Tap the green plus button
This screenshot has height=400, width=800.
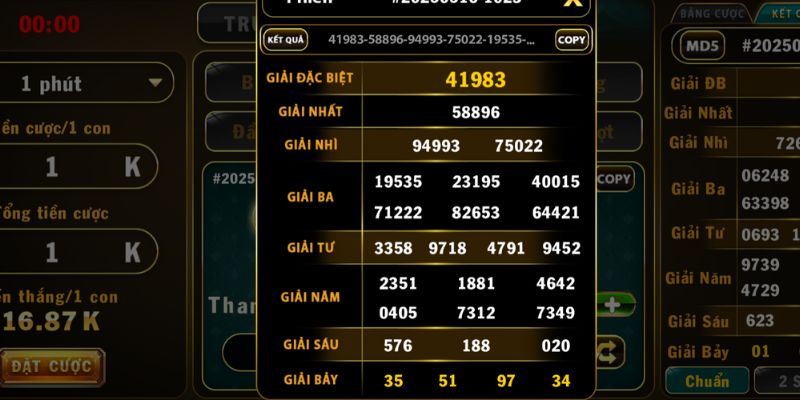coord(613,304)
